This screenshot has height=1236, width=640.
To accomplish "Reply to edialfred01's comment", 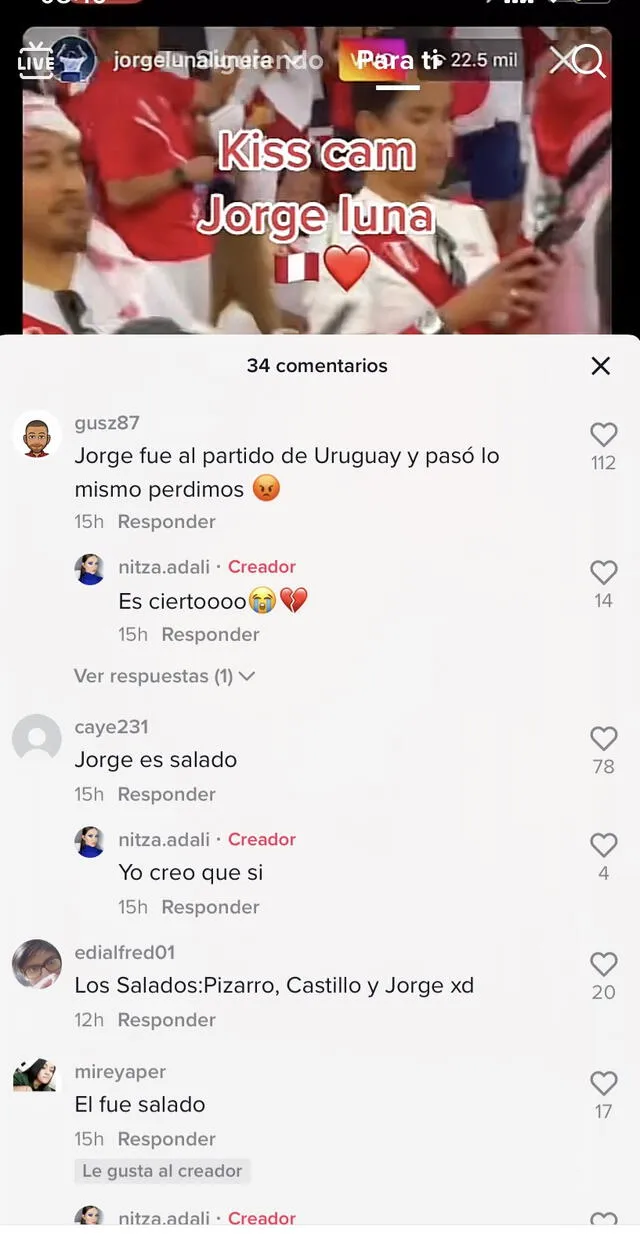I will coord(166,1021).
